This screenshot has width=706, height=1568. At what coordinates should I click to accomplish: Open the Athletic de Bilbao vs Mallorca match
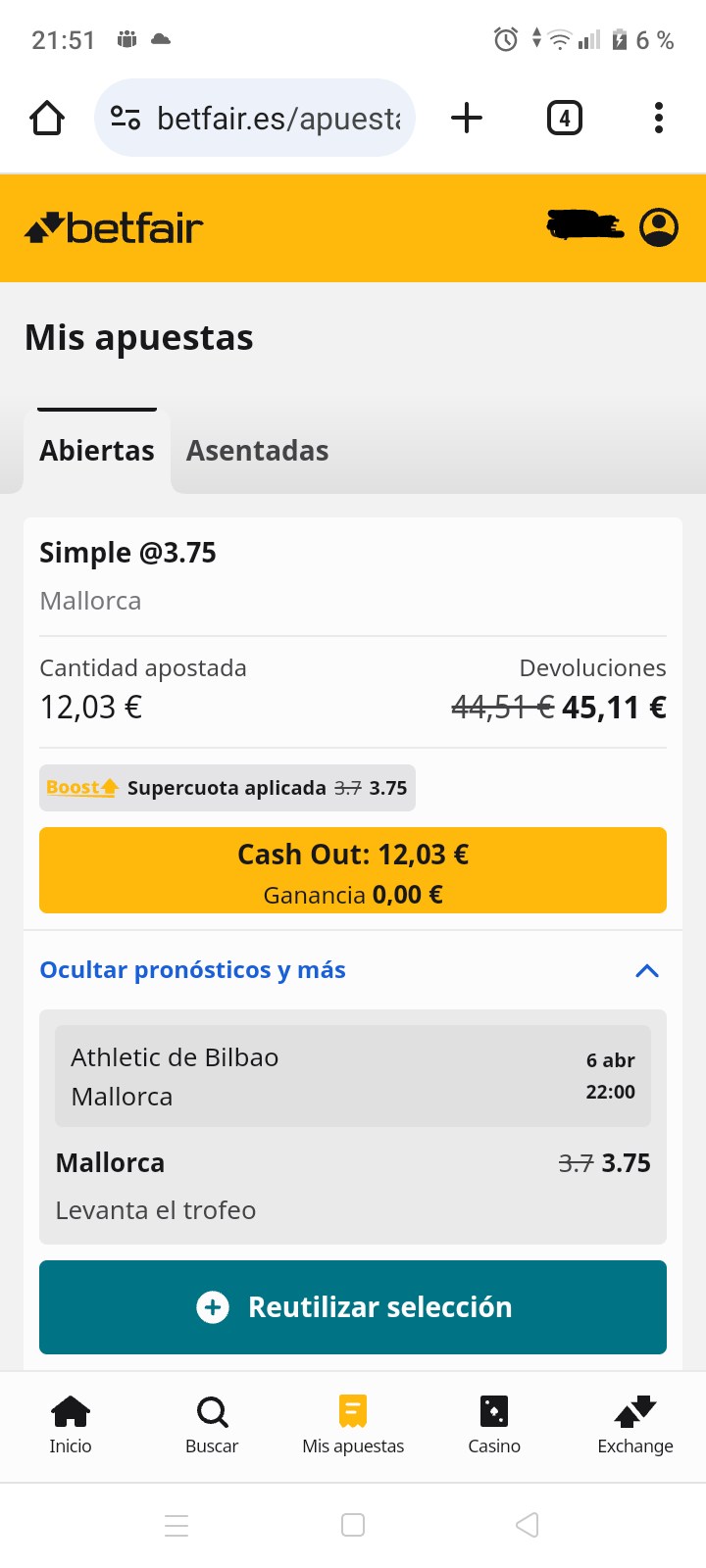point(353,1076)
